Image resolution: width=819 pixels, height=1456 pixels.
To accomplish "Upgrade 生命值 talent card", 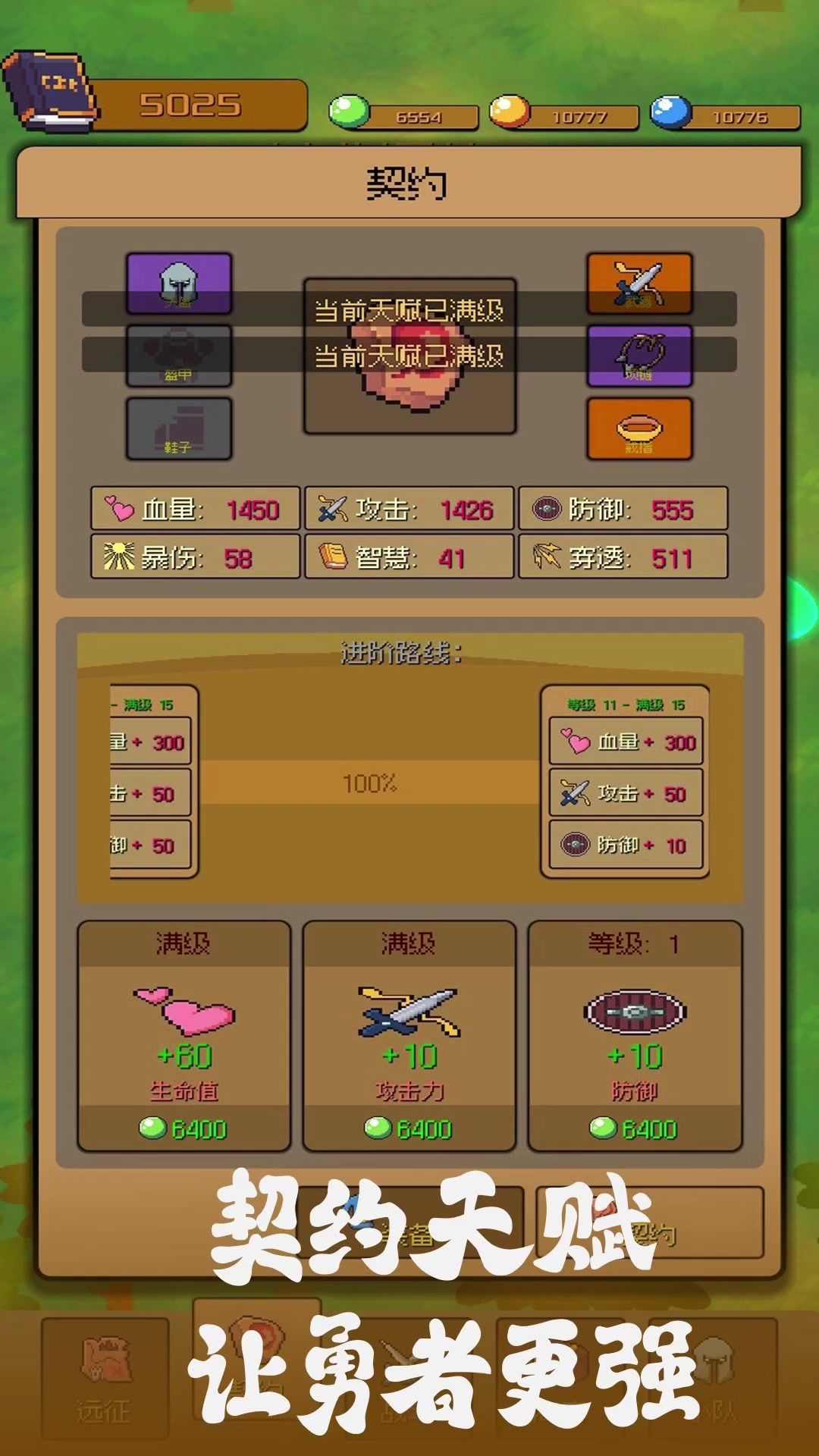I will point(184,1035).
